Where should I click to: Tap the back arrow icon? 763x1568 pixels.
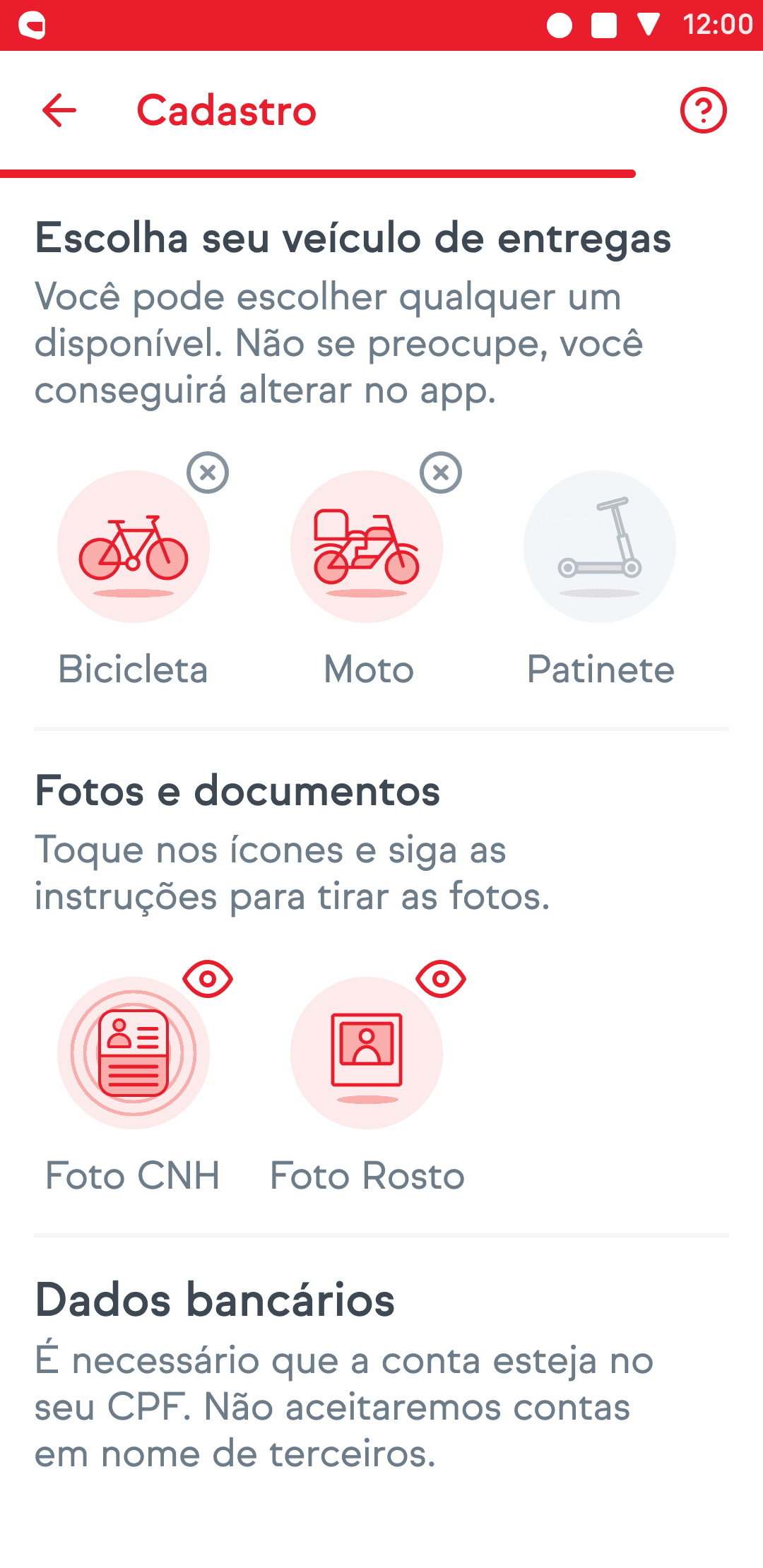point(59,111)
